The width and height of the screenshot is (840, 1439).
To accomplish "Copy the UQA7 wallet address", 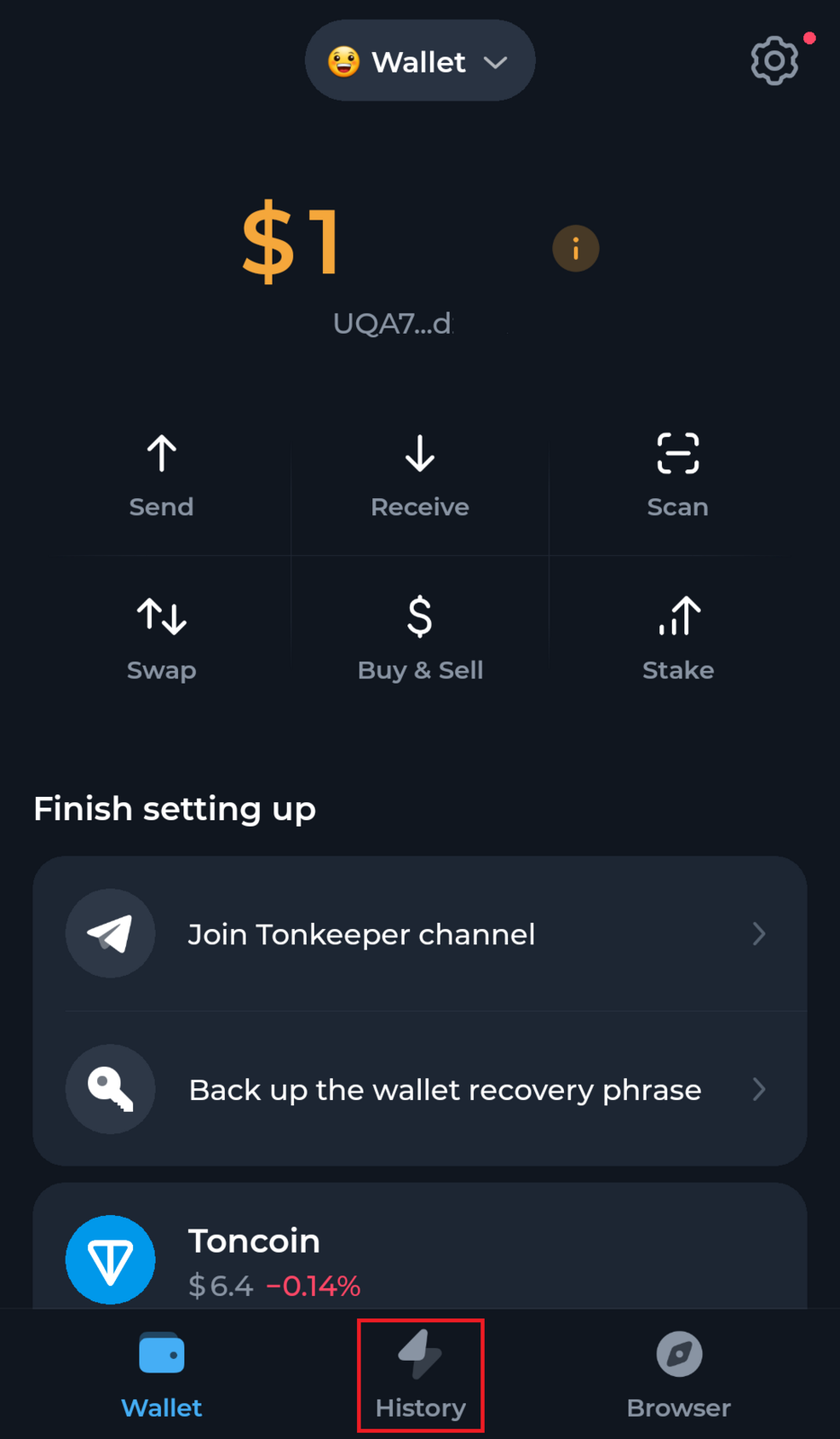I will tap(393, 323).
